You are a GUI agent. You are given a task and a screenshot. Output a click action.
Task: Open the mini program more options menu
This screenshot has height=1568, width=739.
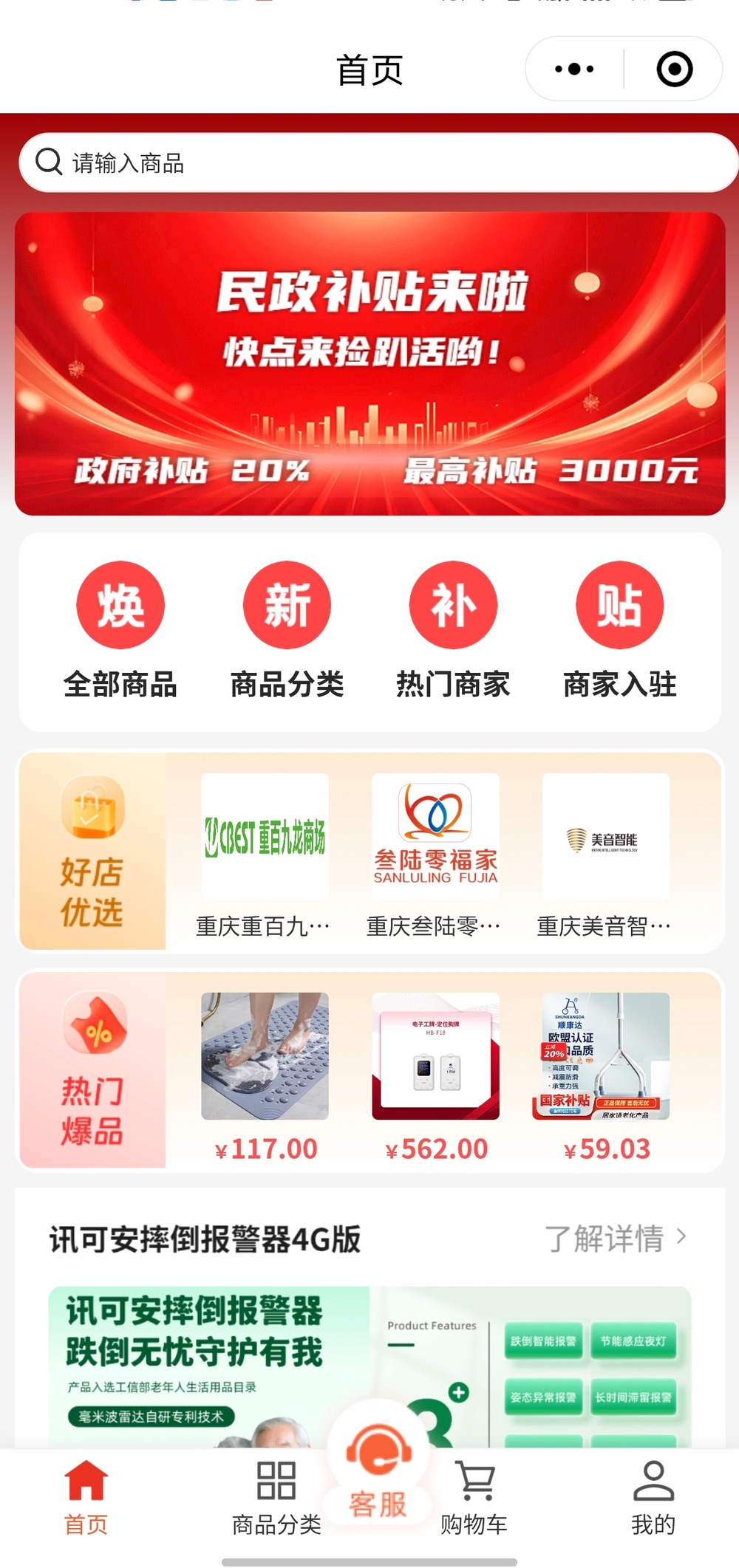(x=574, y=69)
